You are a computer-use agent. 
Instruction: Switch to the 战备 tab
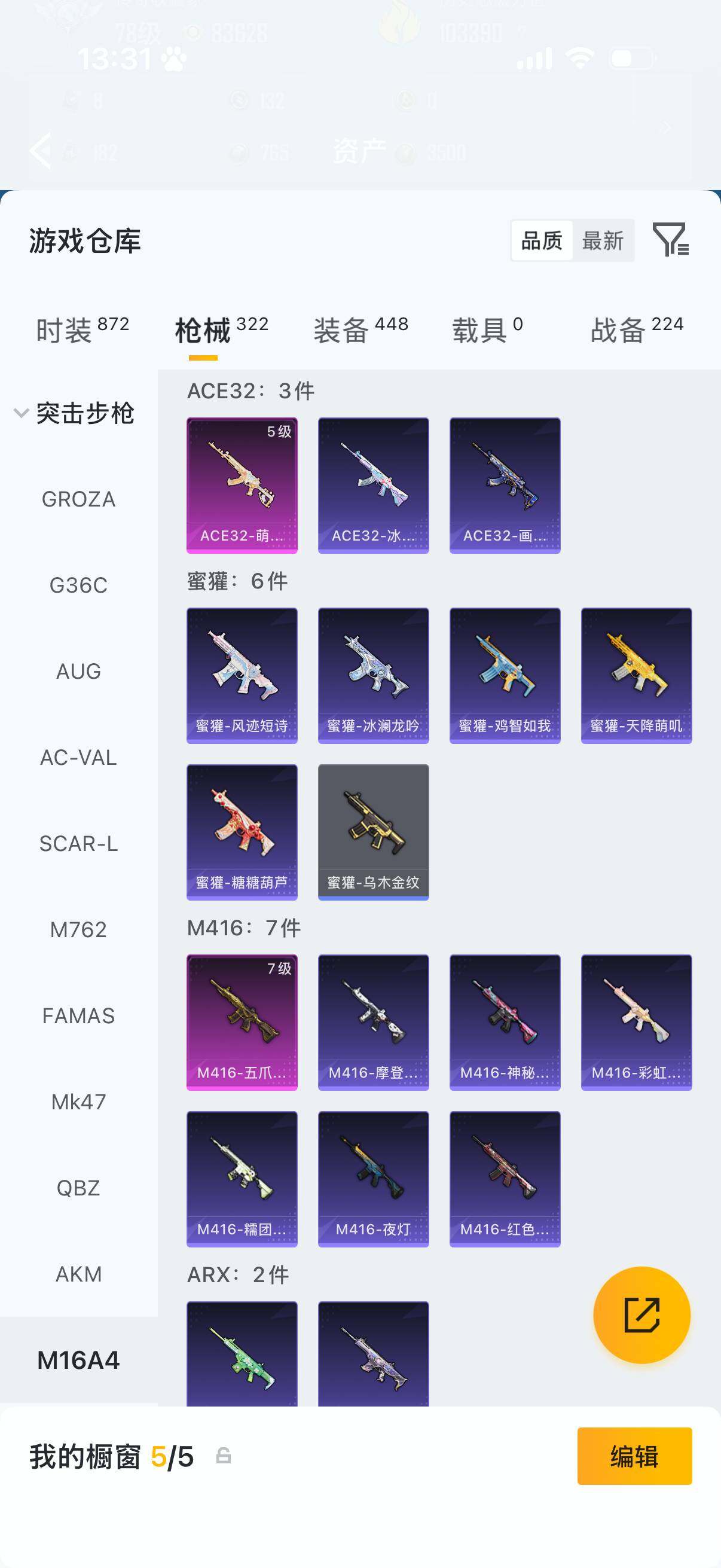[637, 330]
